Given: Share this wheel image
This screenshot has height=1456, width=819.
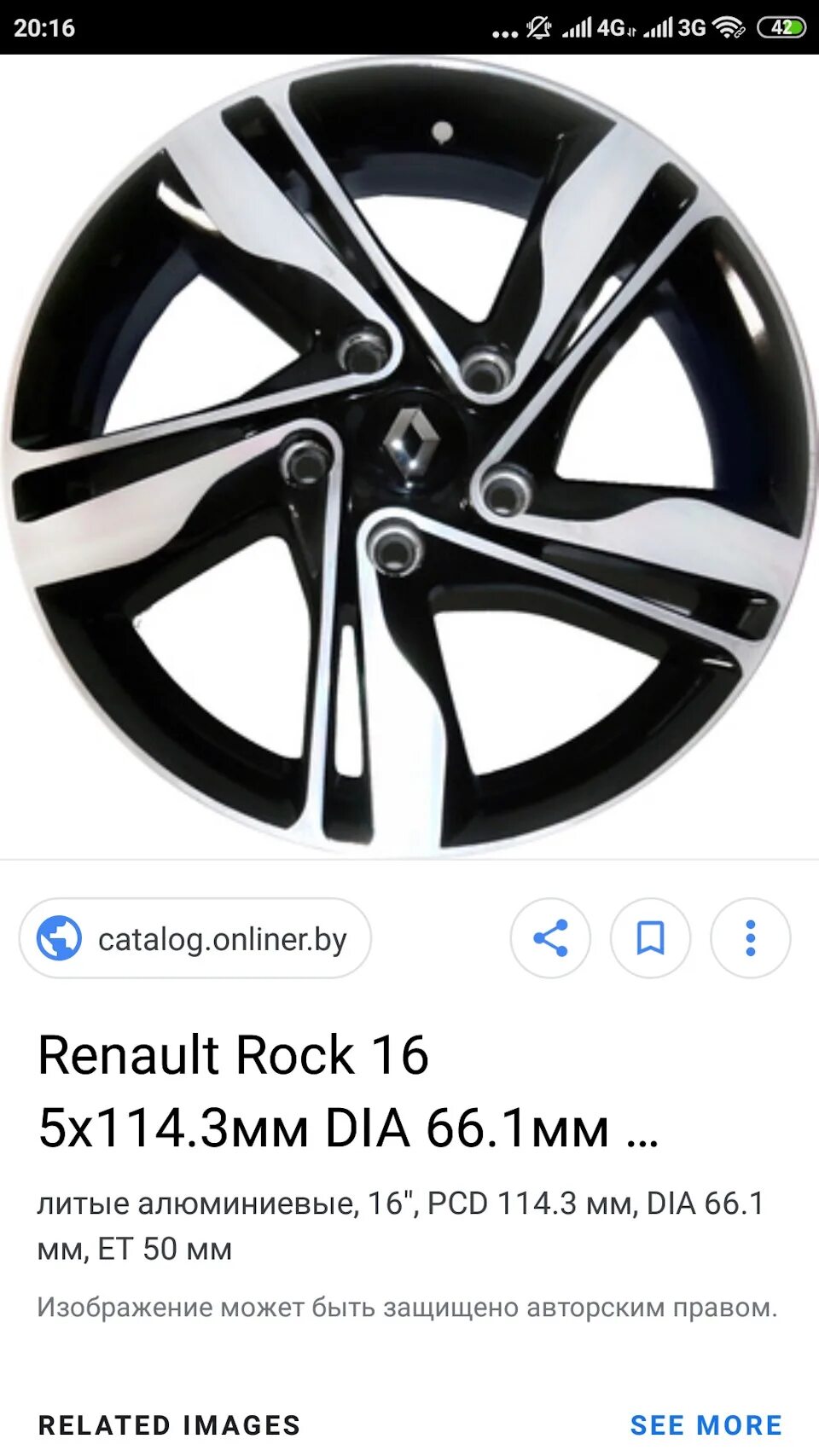Looking at the screenshot, I should [x=550, y=938].
